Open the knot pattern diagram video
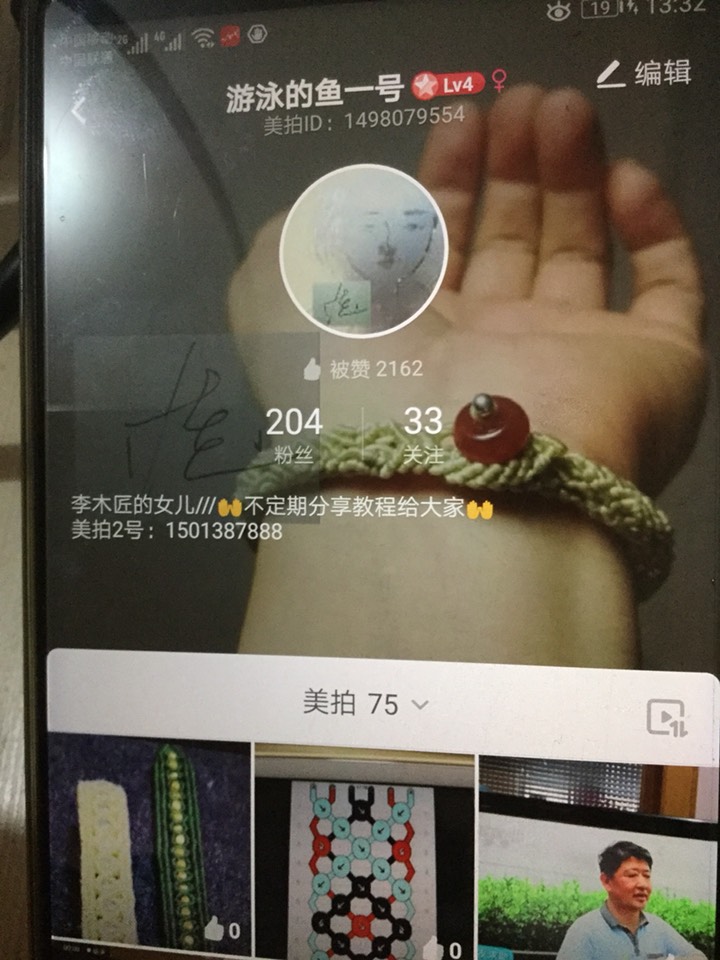Image resolution: width=720 pixels, height=960 pixels. pyautogui.click(x=365, y=860)
